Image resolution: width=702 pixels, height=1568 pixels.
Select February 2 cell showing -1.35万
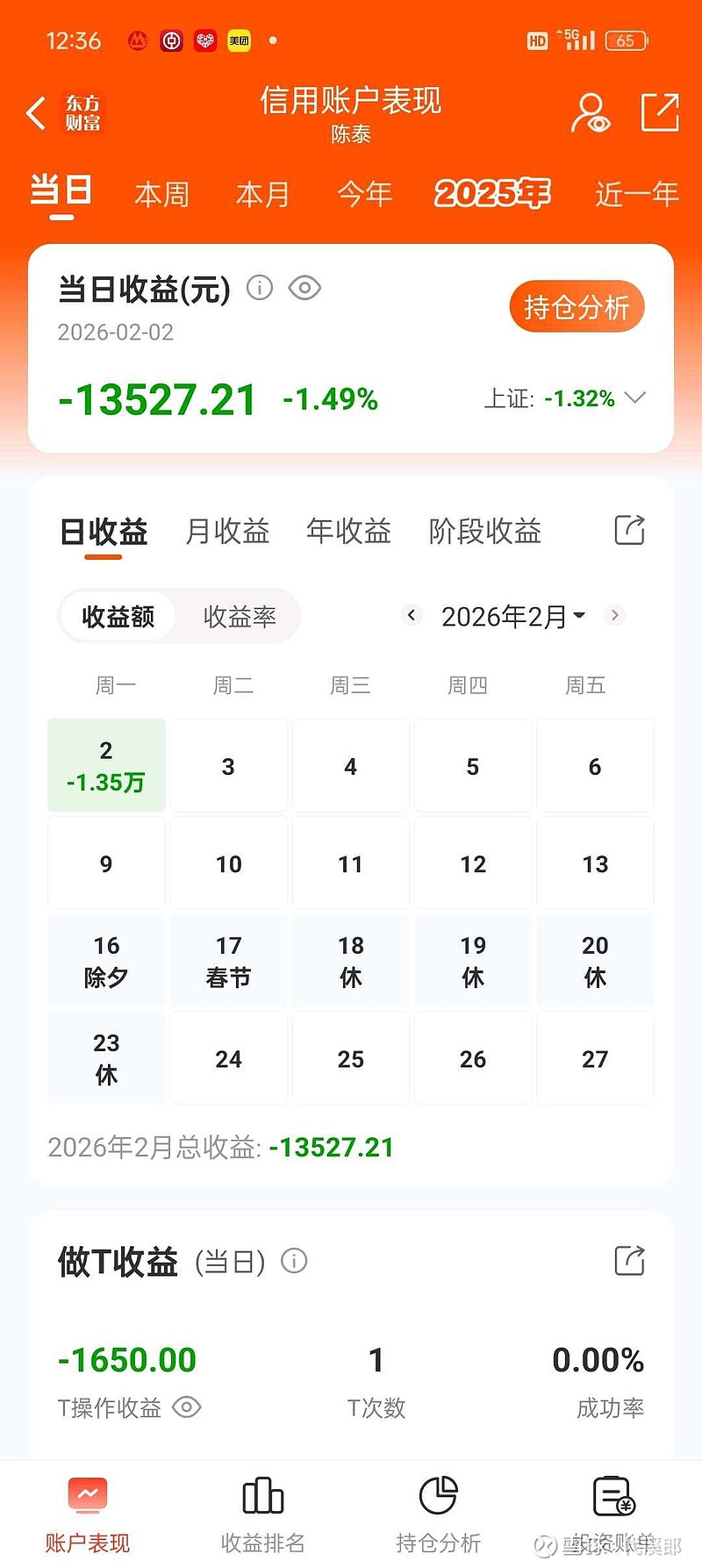tap(106, 765)
